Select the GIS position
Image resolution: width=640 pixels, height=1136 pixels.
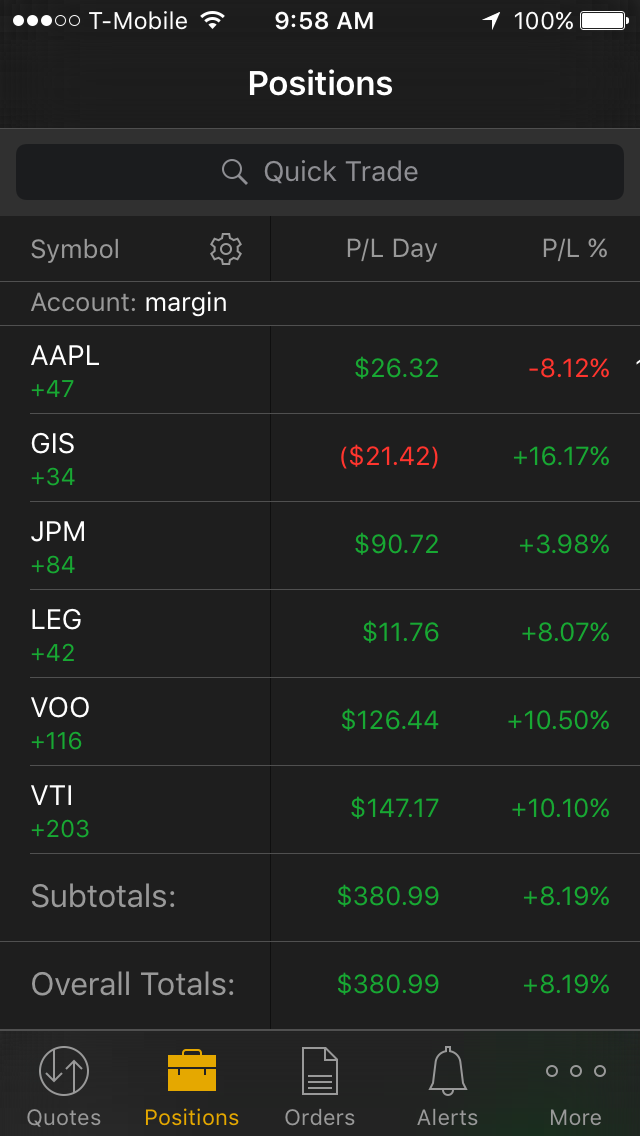pyautogui.click(x=320, y=458)
